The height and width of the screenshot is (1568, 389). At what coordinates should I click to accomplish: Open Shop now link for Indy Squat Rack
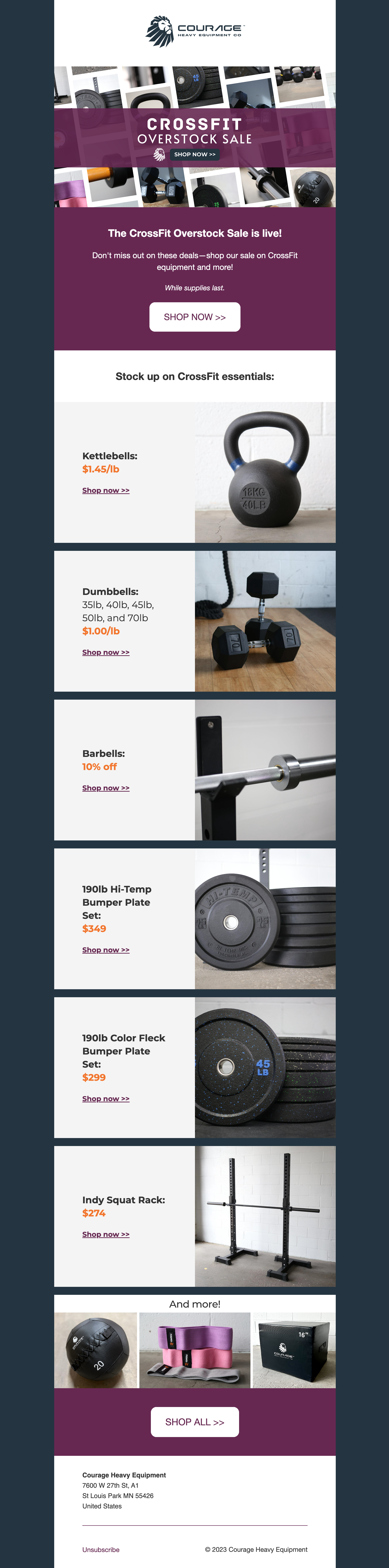coord(106,1234)
